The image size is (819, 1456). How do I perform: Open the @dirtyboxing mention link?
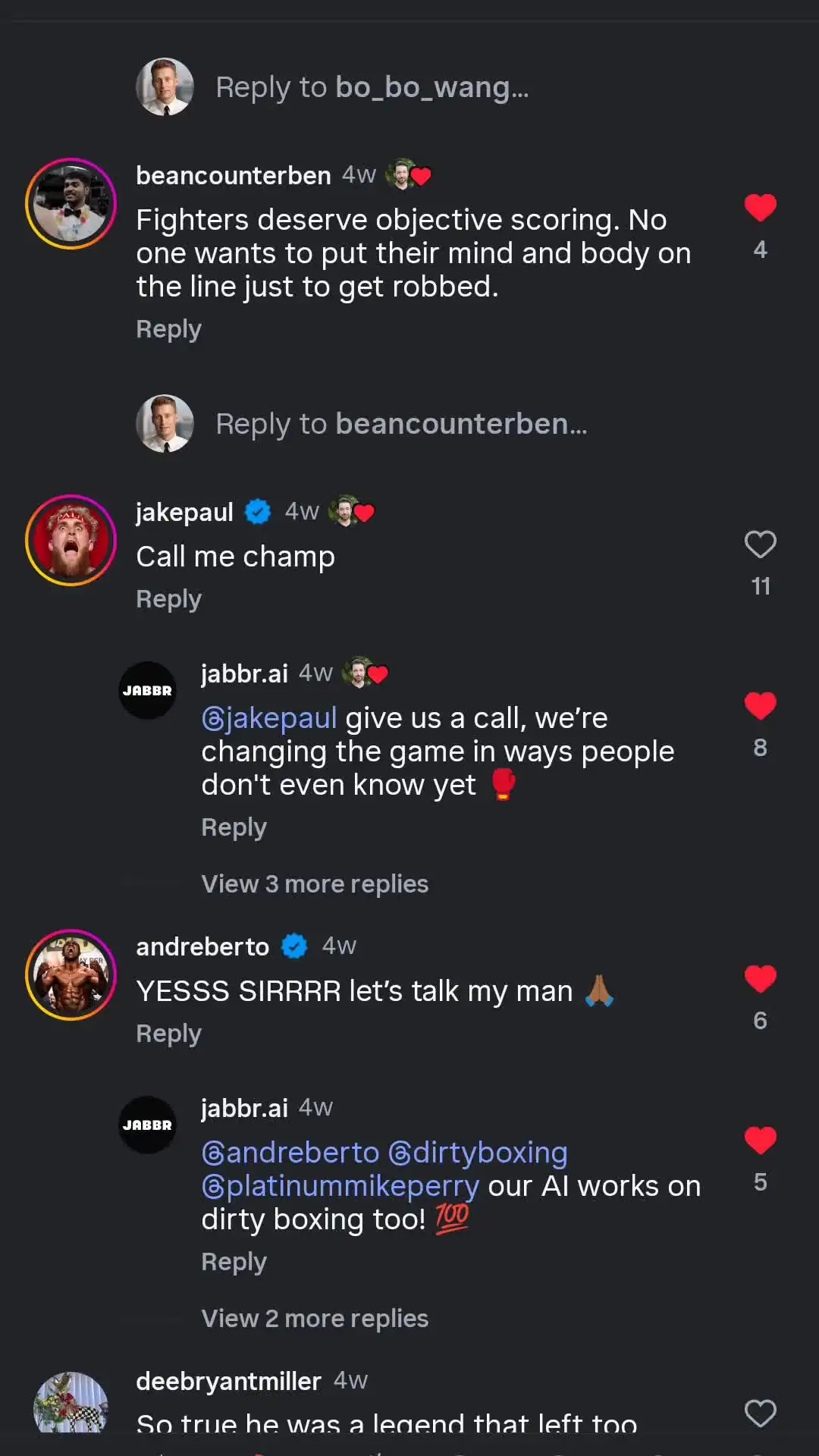point(478,1153)
